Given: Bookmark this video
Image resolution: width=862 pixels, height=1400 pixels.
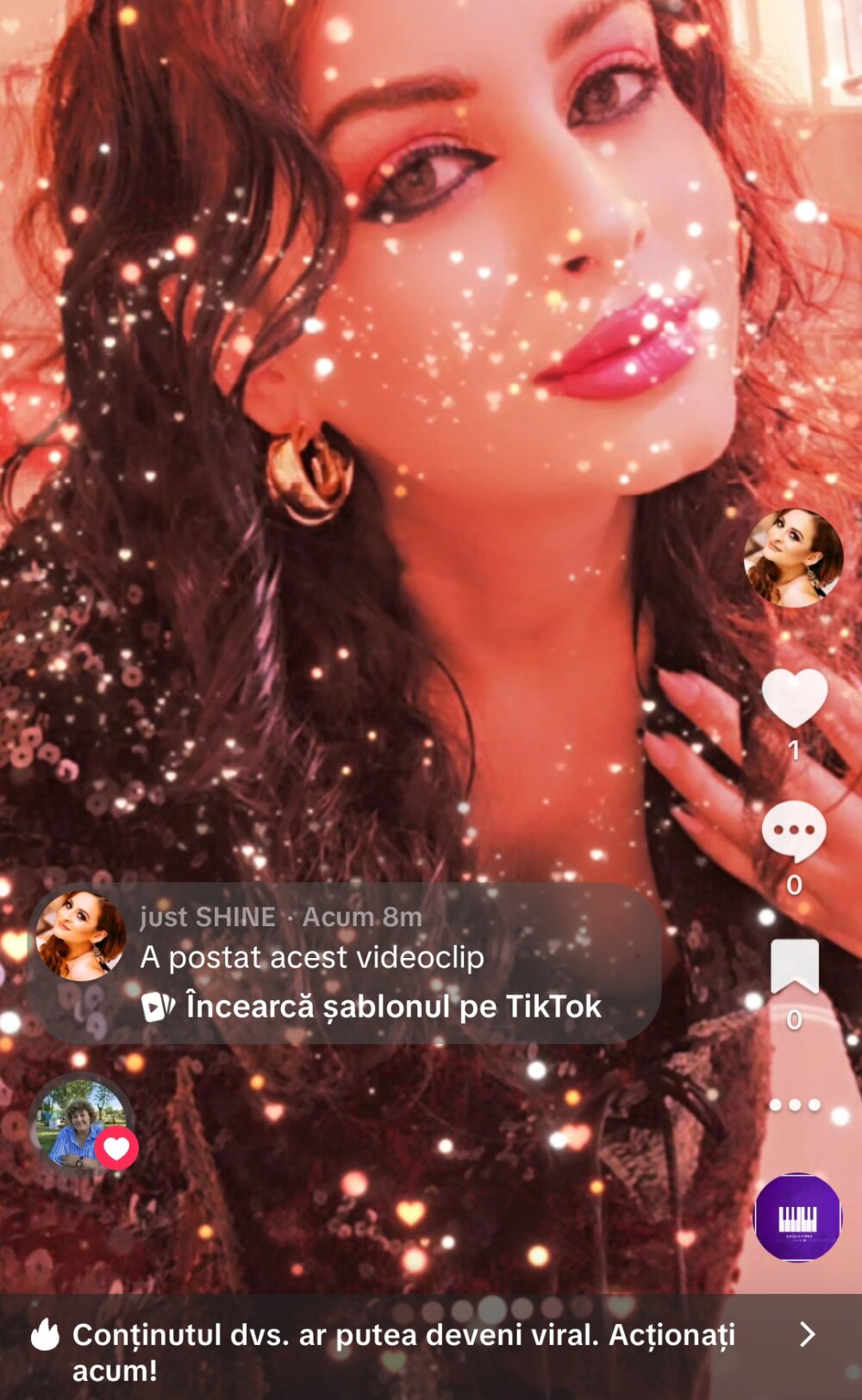Looking at the screenshot, I should [794, 967].
